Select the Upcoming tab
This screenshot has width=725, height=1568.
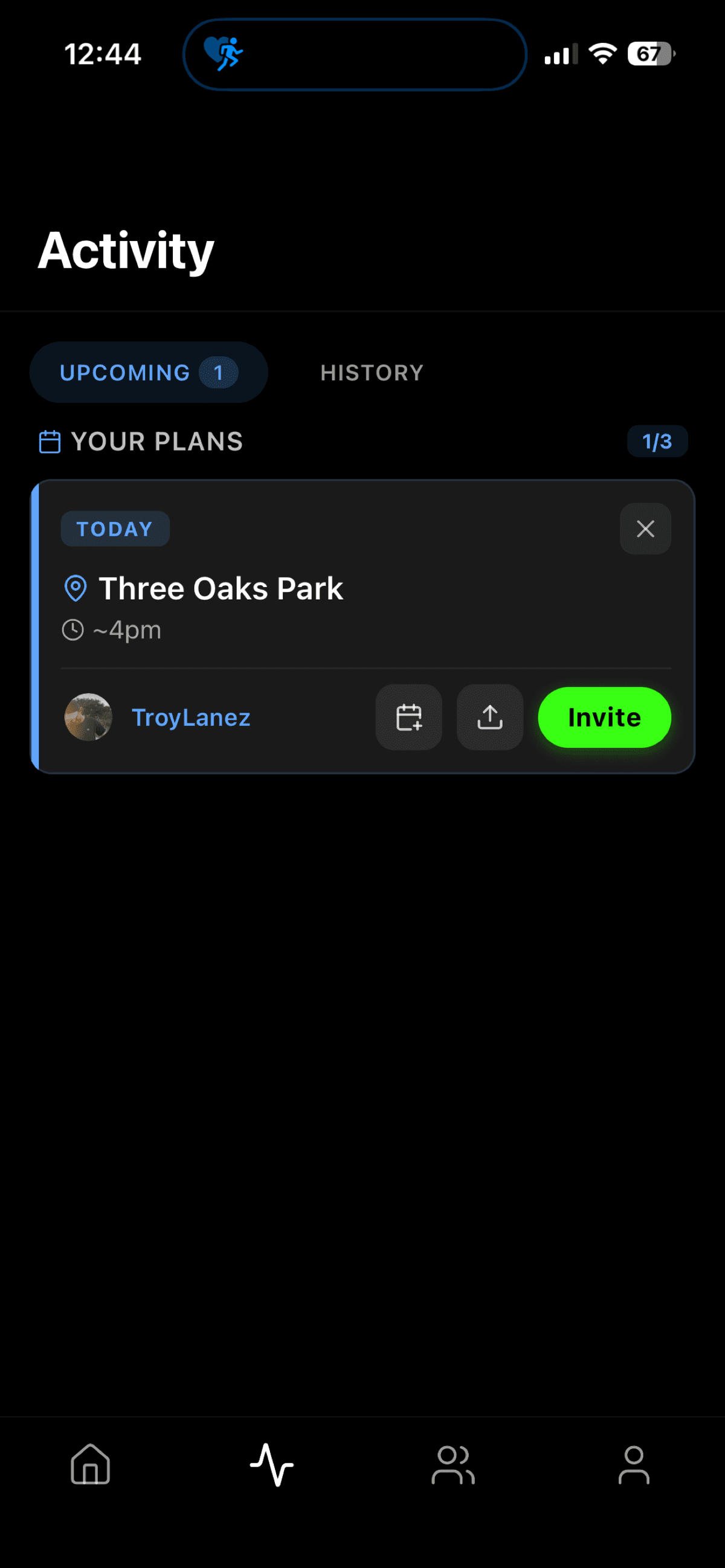(148, 373)
